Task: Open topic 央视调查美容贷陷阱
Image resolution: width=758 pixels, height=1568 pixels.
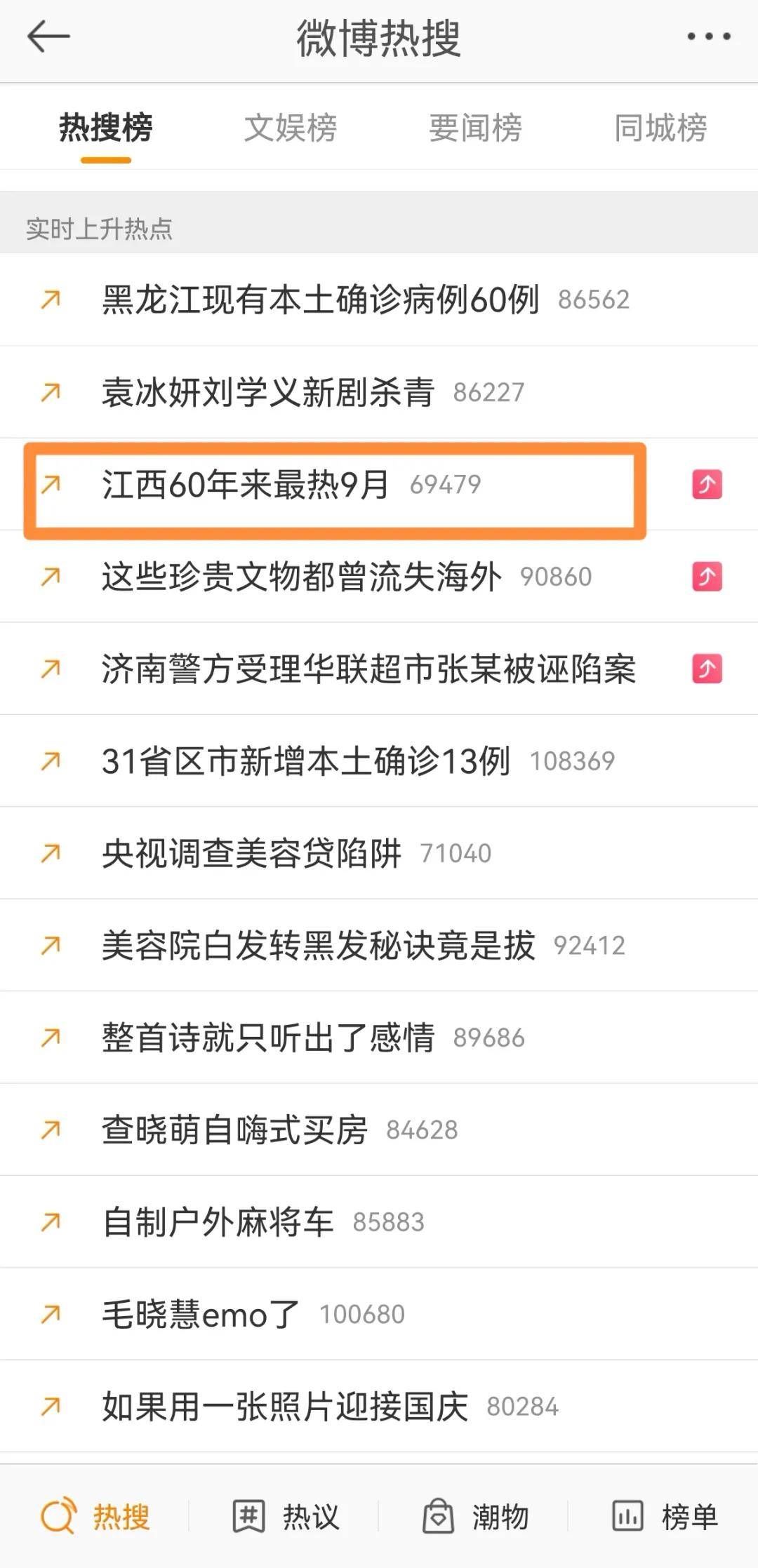Action: (x=251, y=853)
